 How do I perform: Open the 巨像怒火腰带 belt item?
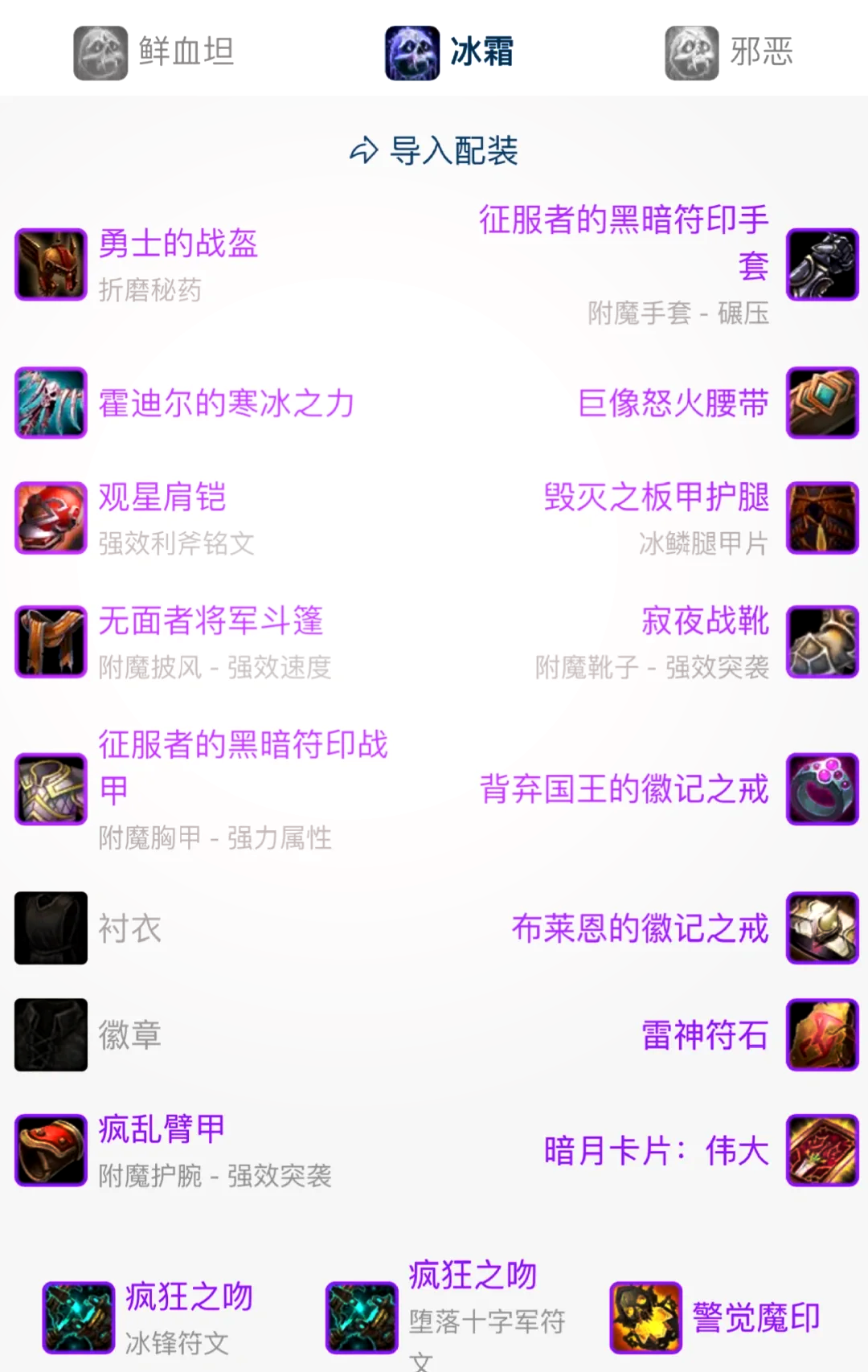(673, 403)
